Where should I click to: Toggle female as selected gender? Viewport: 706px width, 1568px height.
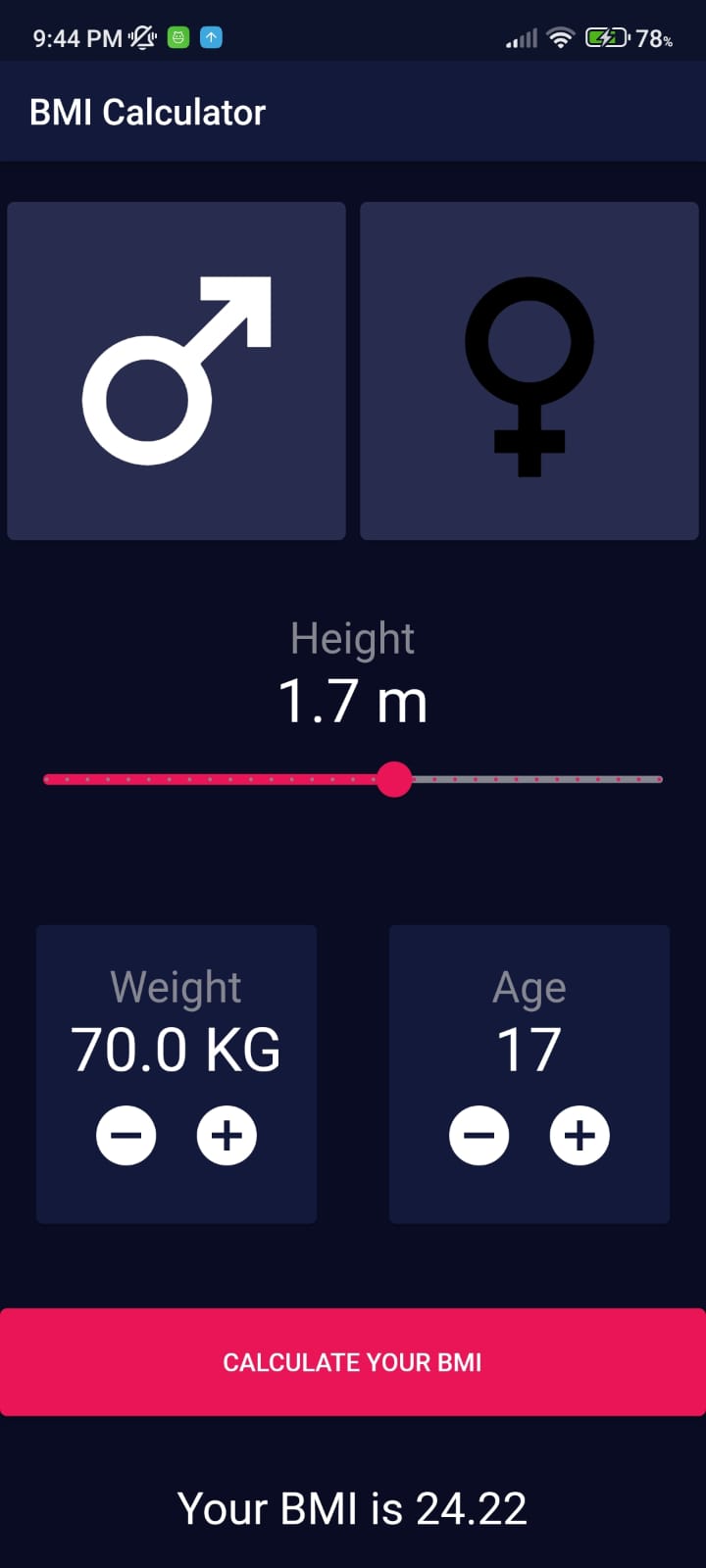pyautogui.click(x=529, y=370)
